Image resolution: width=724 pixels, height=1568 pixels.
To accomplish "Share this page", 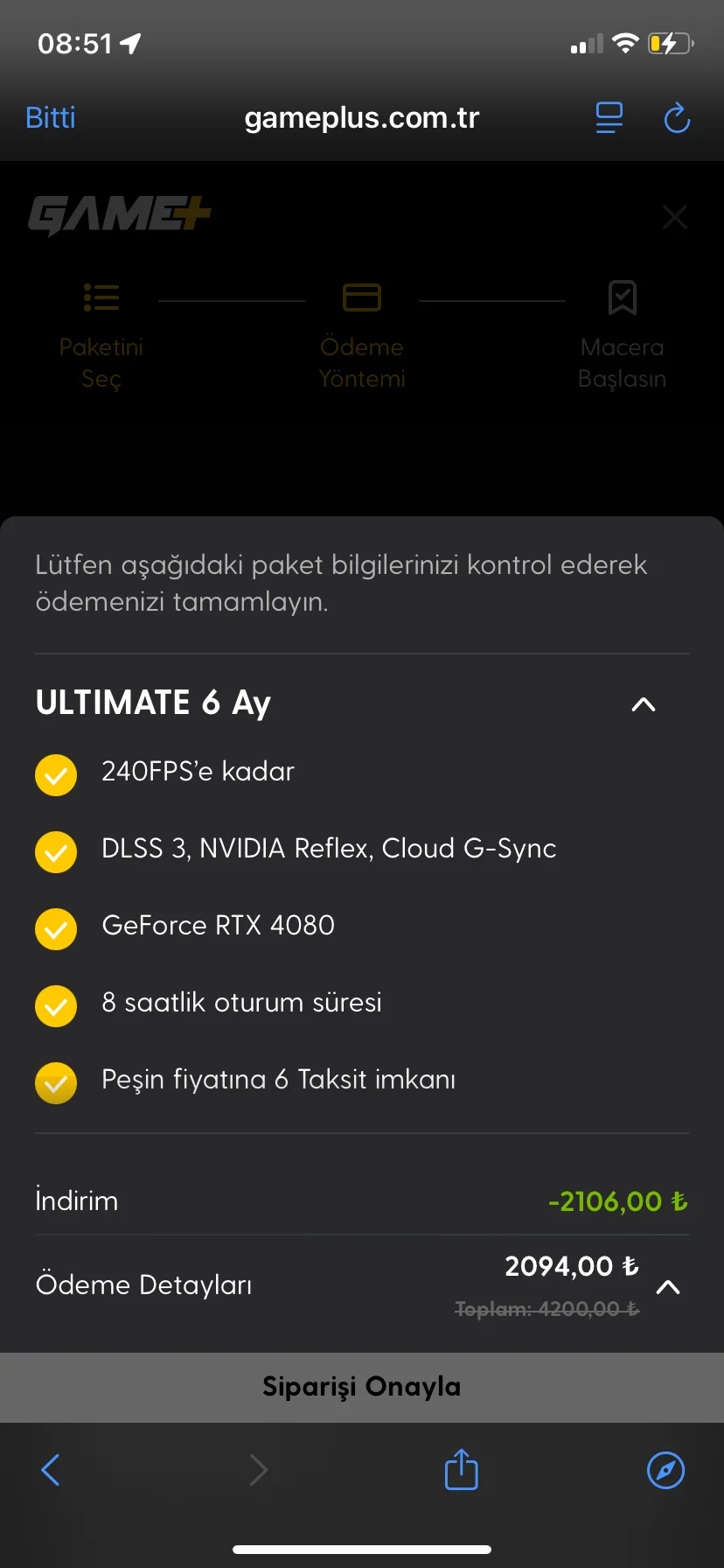I will point(461,1470).
